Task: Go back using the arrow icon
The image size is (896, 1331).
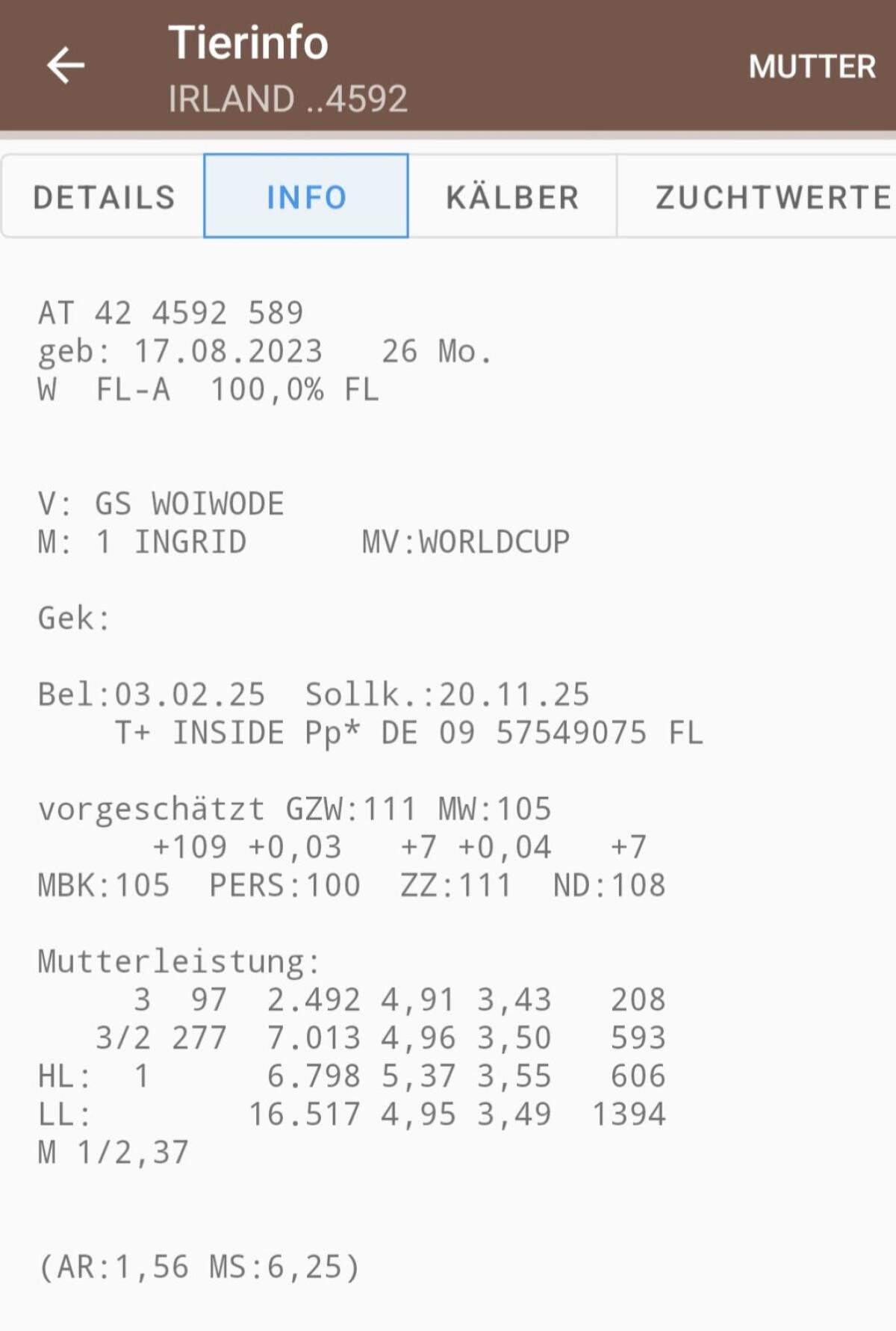Action: [66, 66]
